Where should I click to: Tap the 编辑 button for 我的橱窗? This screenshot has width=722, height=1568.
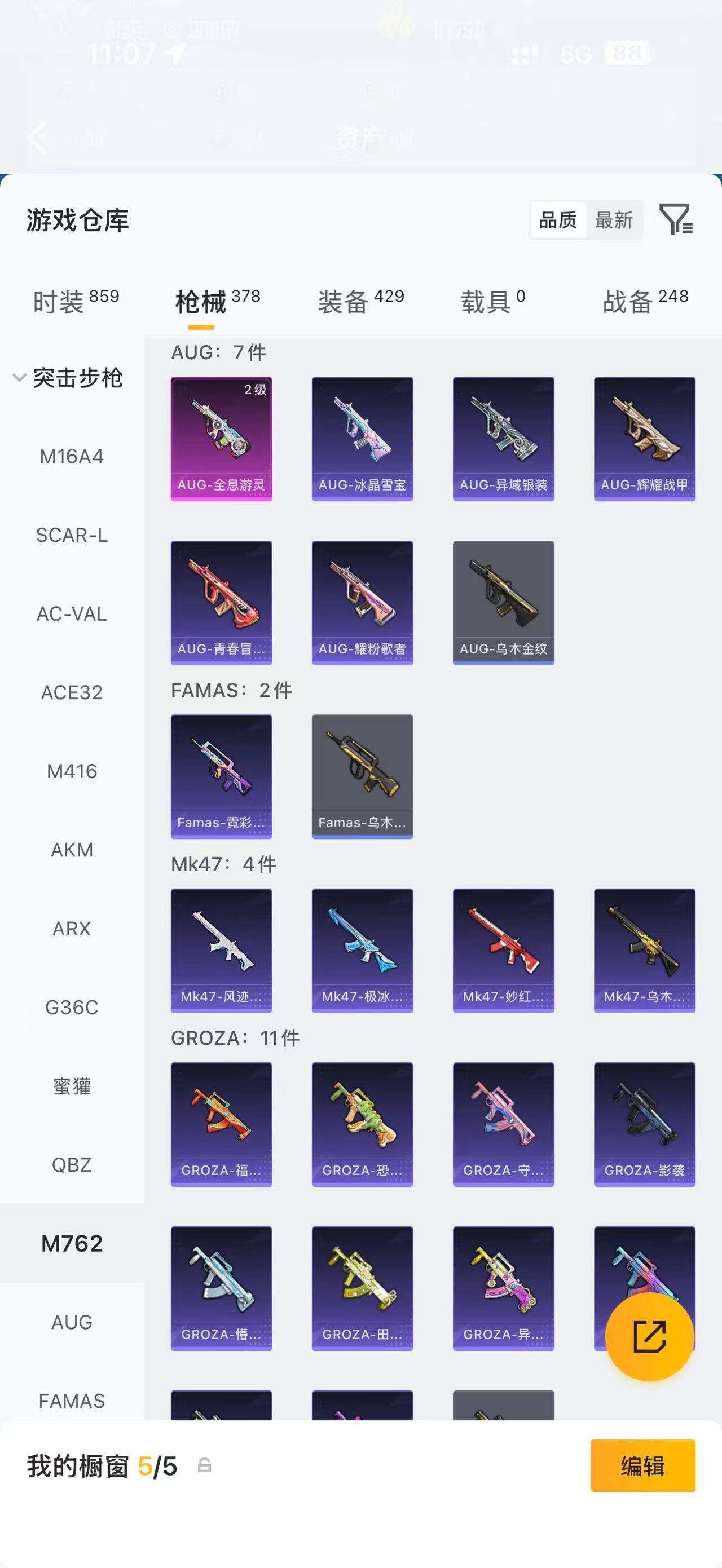(643, 1466)
